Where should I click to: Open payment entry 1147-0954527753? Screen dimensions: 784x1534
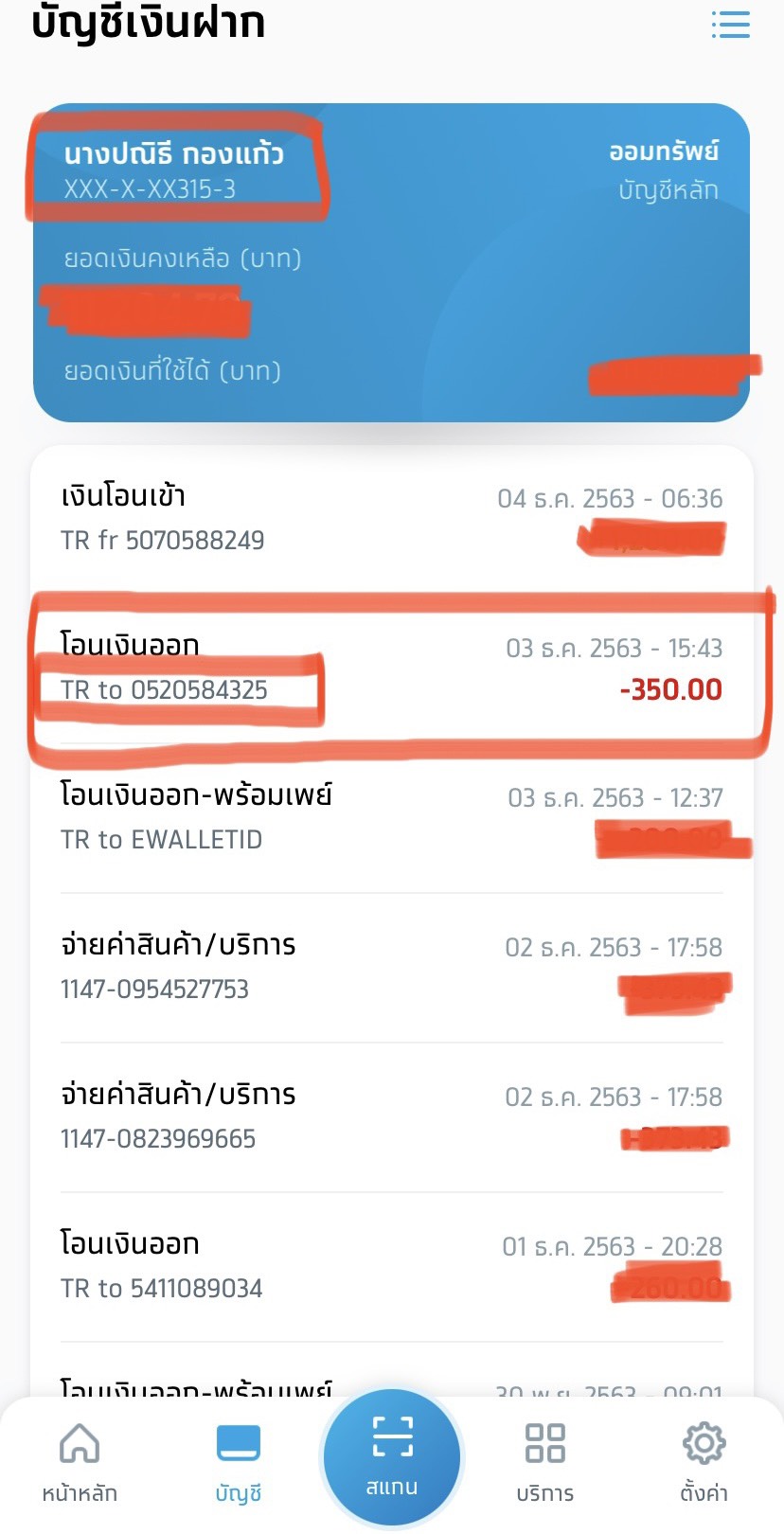coord(391,968)
